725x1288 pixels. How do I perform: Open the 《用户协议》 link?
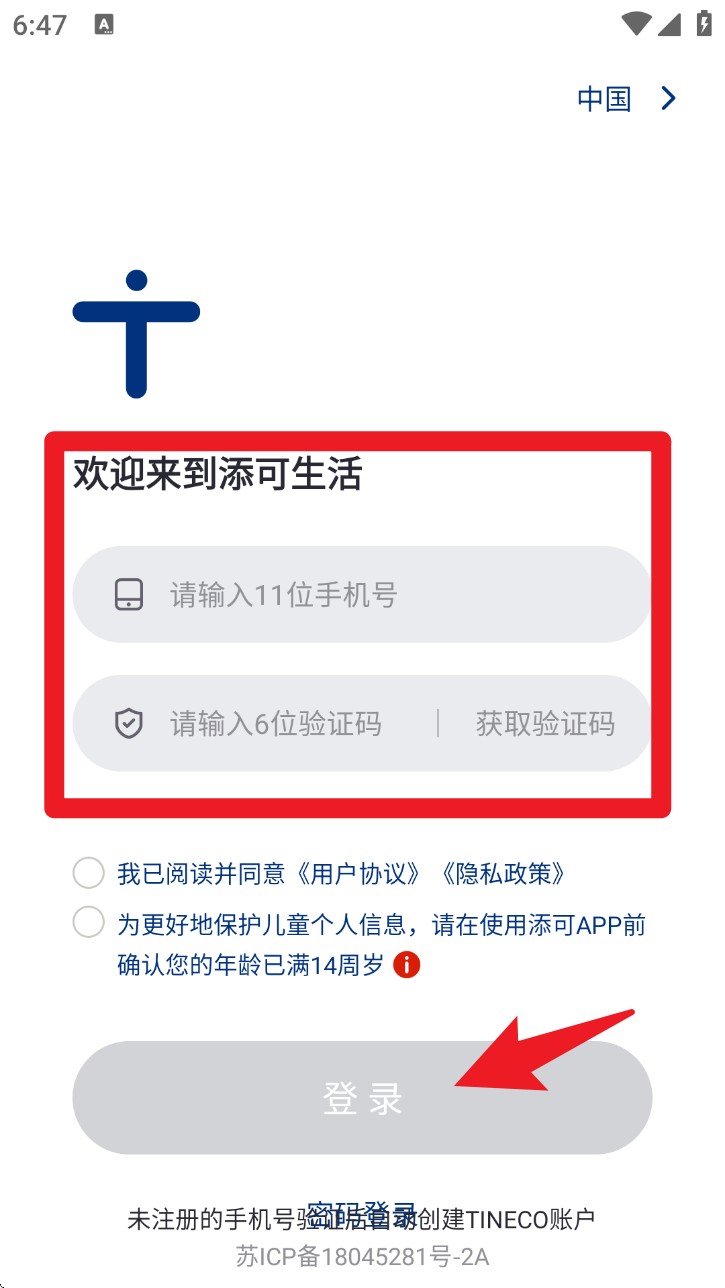359,873
